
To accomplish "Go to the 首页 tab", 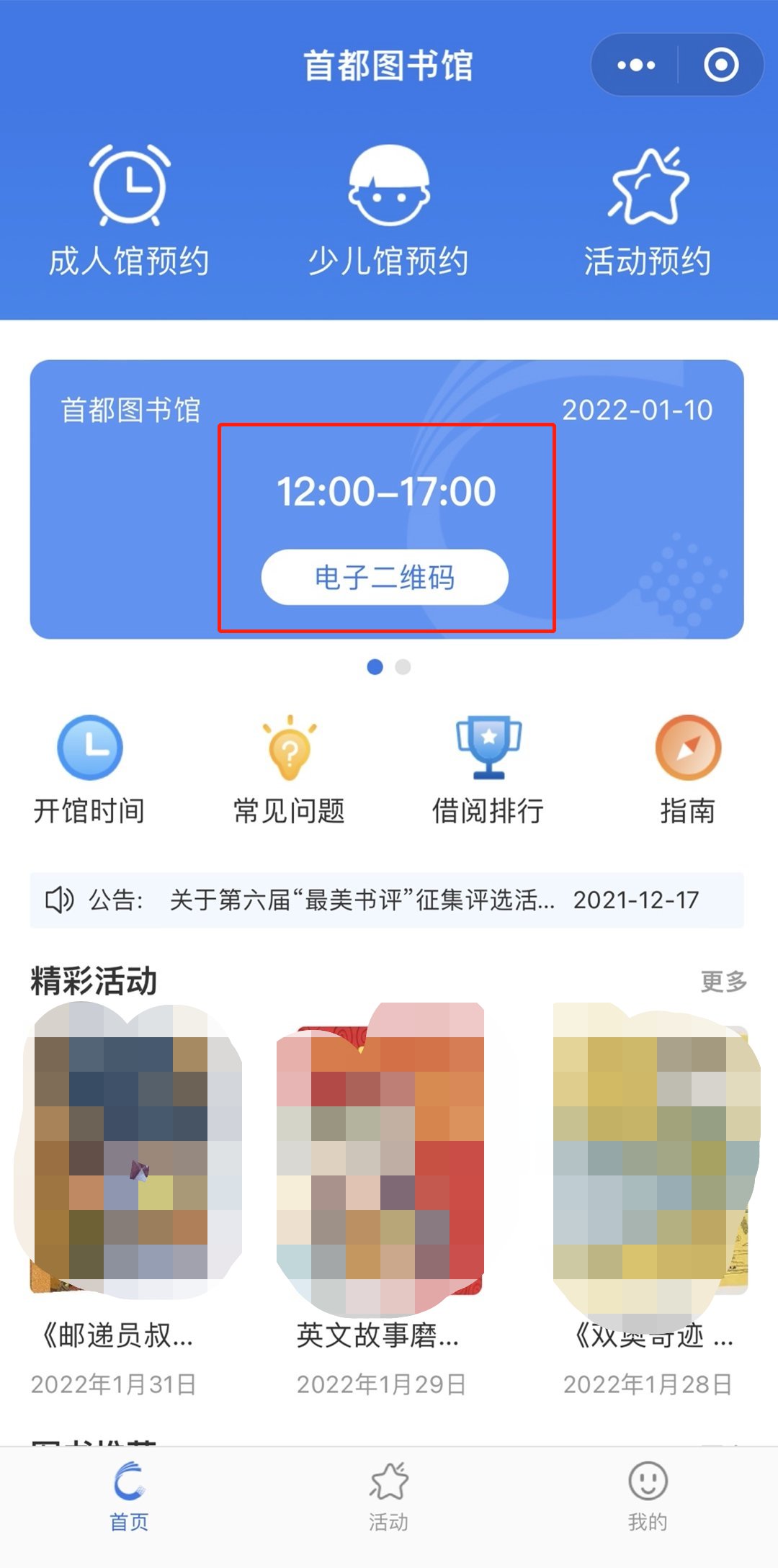I will [130, 1496].
